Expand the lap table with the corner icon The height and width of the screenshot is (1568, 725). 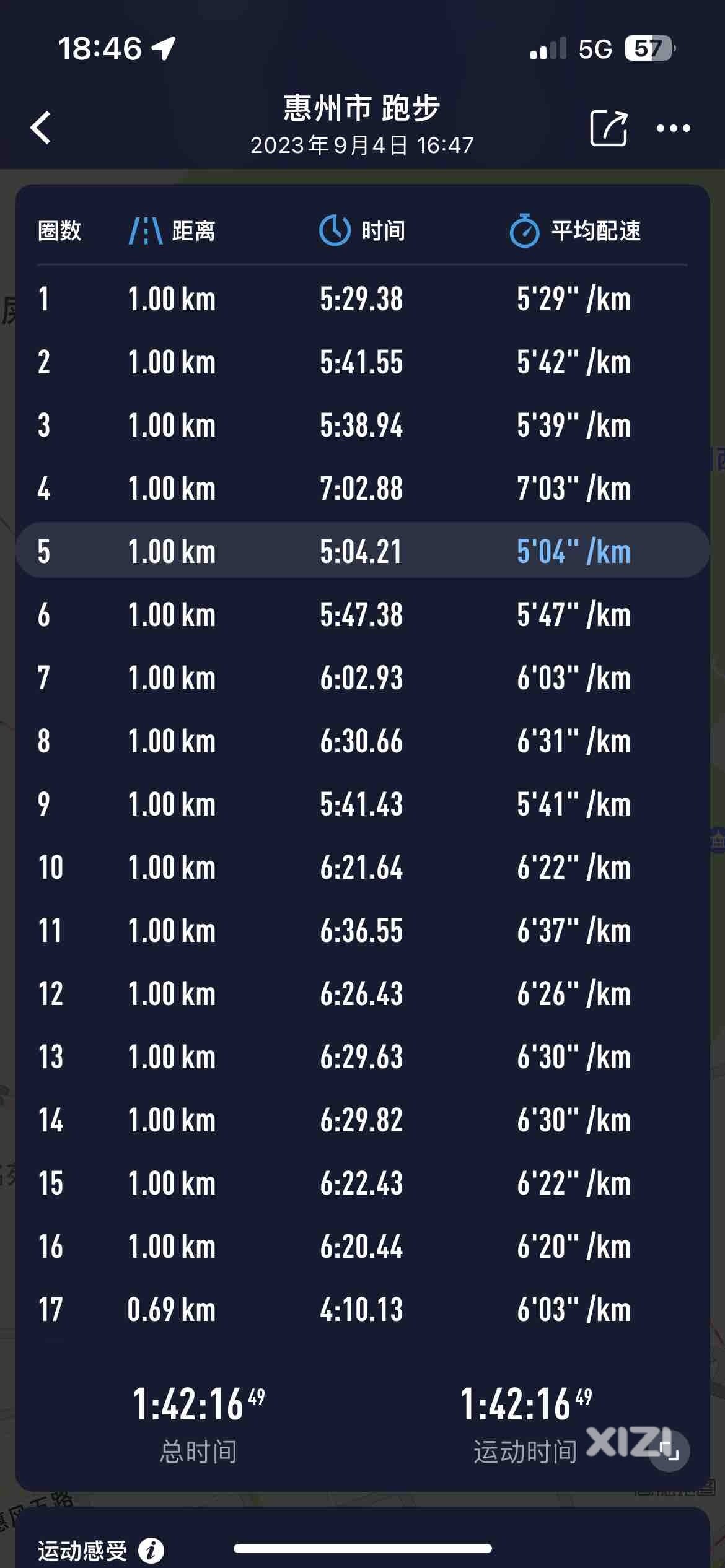click(669, 1451)
